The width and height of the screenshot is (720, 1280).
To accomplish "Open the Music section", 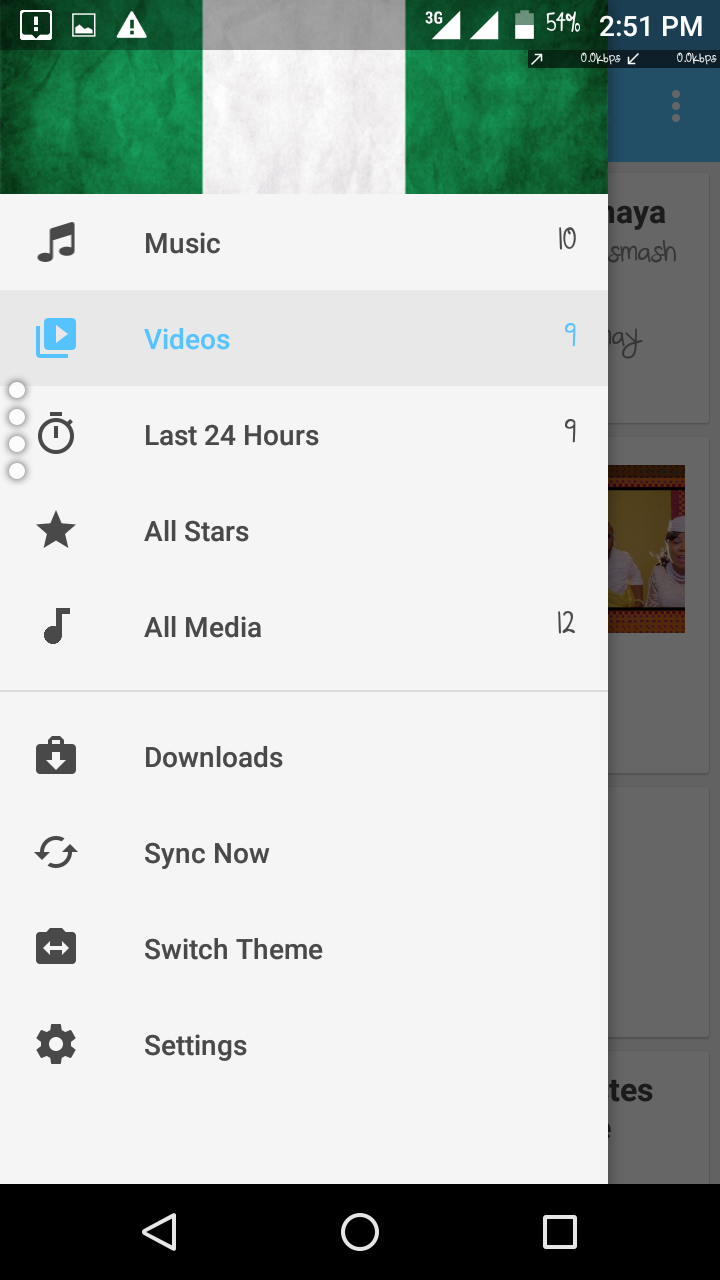I will pos(304,243).
